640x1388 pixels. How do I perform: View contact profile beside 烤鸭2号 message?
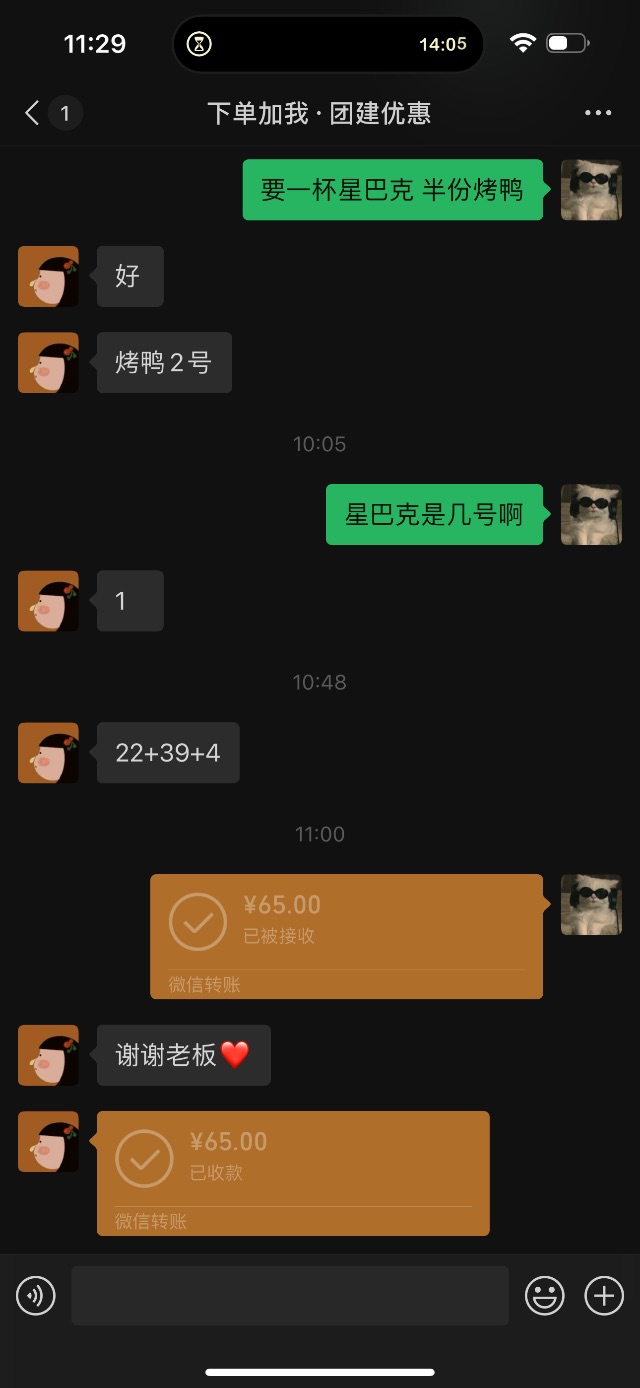48,362
